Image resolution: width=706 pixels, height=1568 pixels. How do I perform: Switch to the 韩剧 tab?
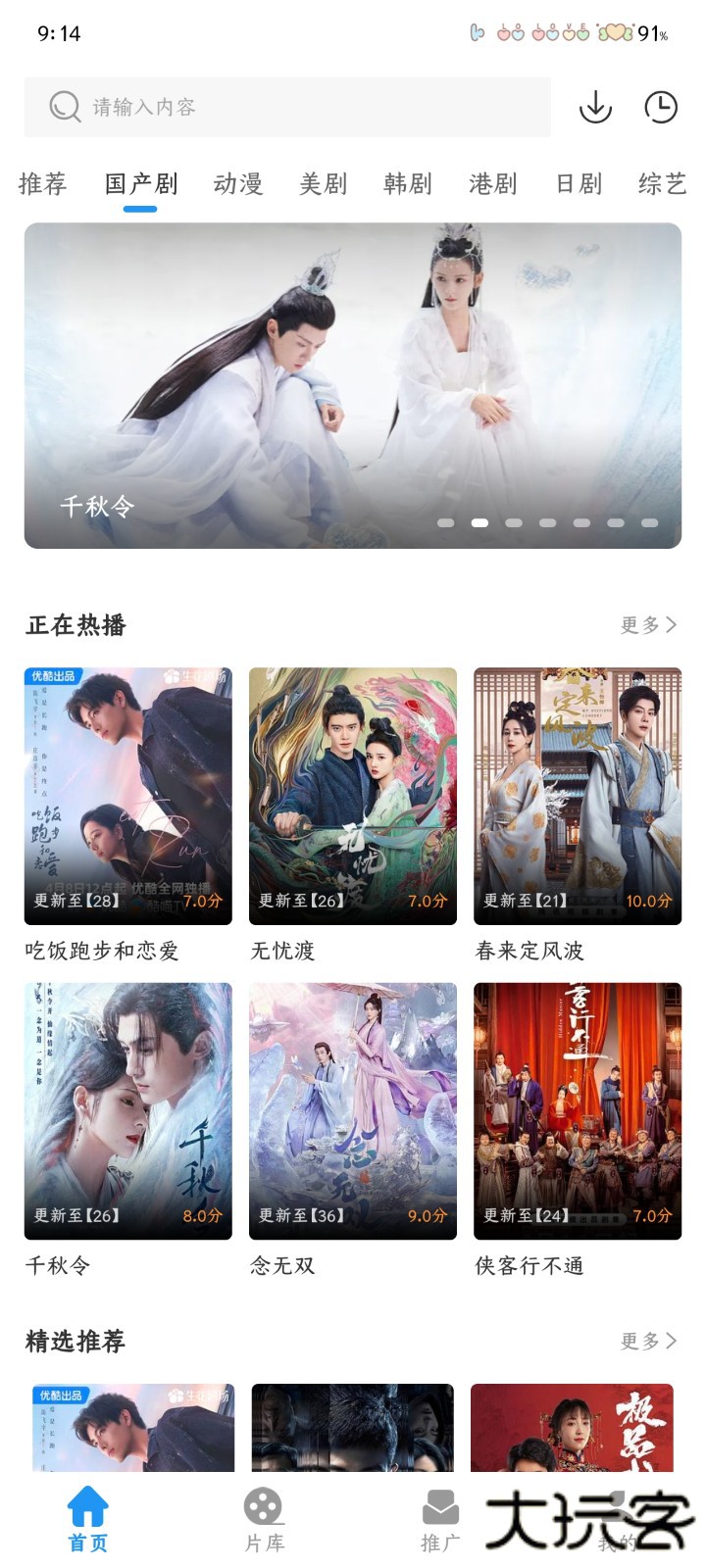coord(407,184)
